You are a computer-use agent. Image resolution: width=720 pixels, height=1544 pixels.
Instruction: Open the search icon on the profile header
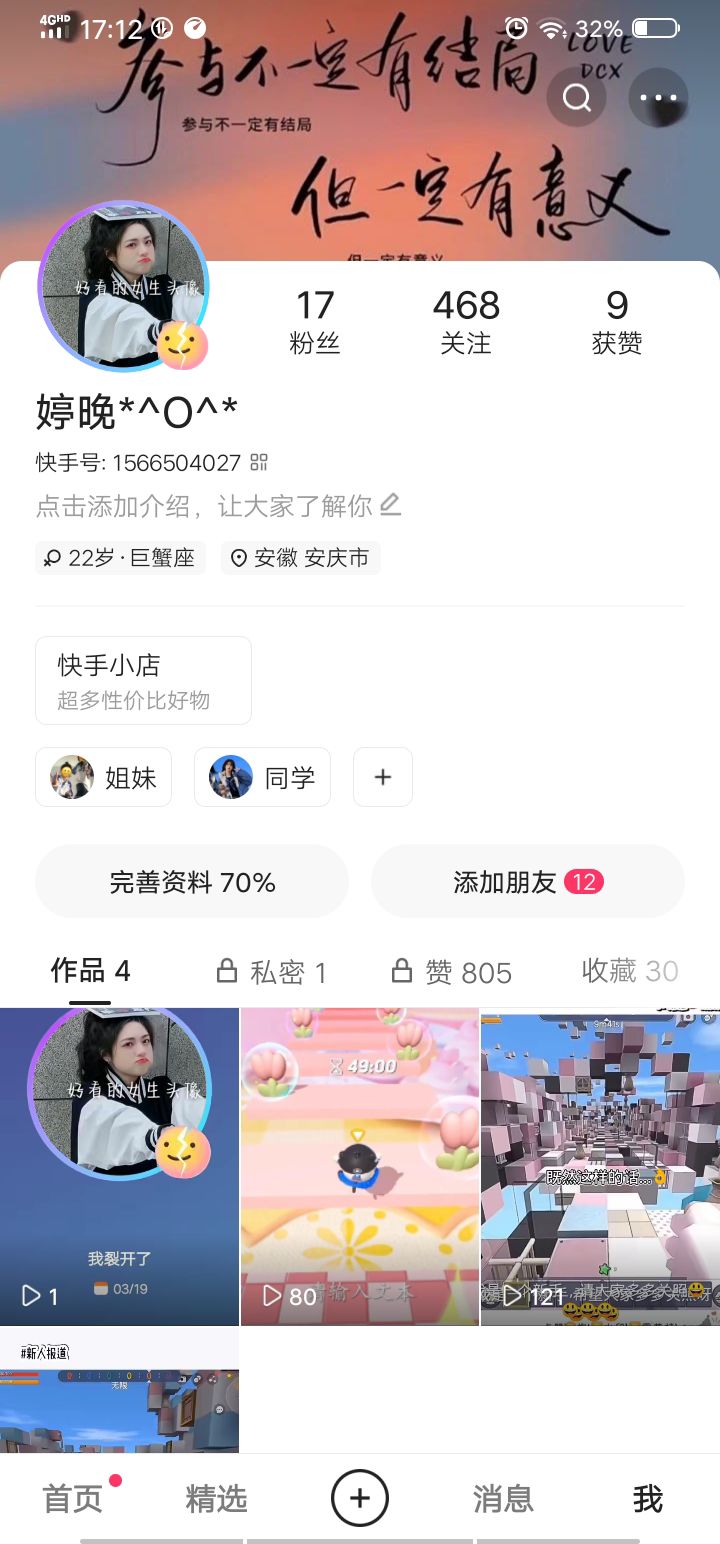click(x=577, y=97)
